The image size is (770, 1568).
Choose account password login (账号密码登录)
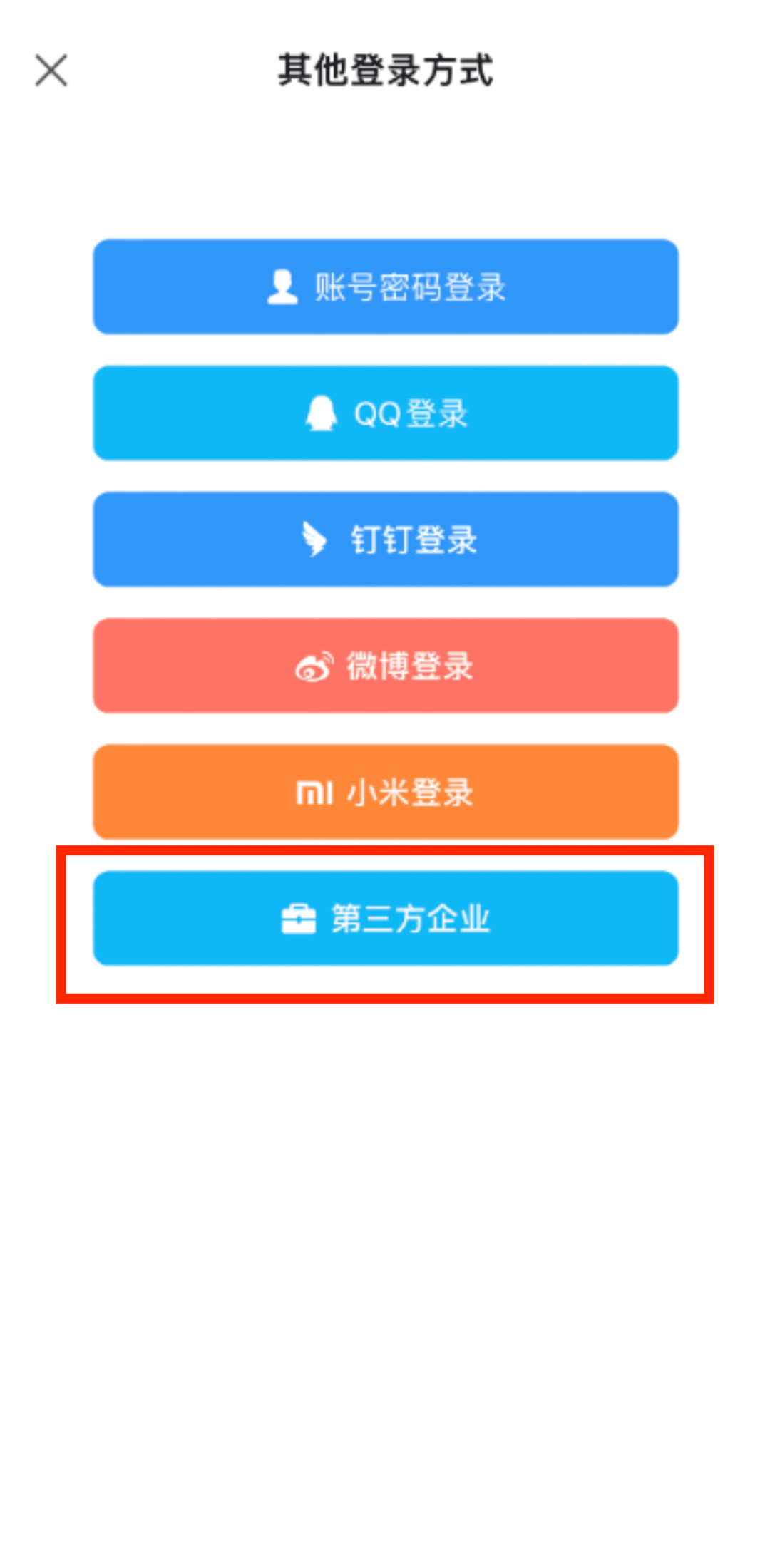[x=385, y=287]
